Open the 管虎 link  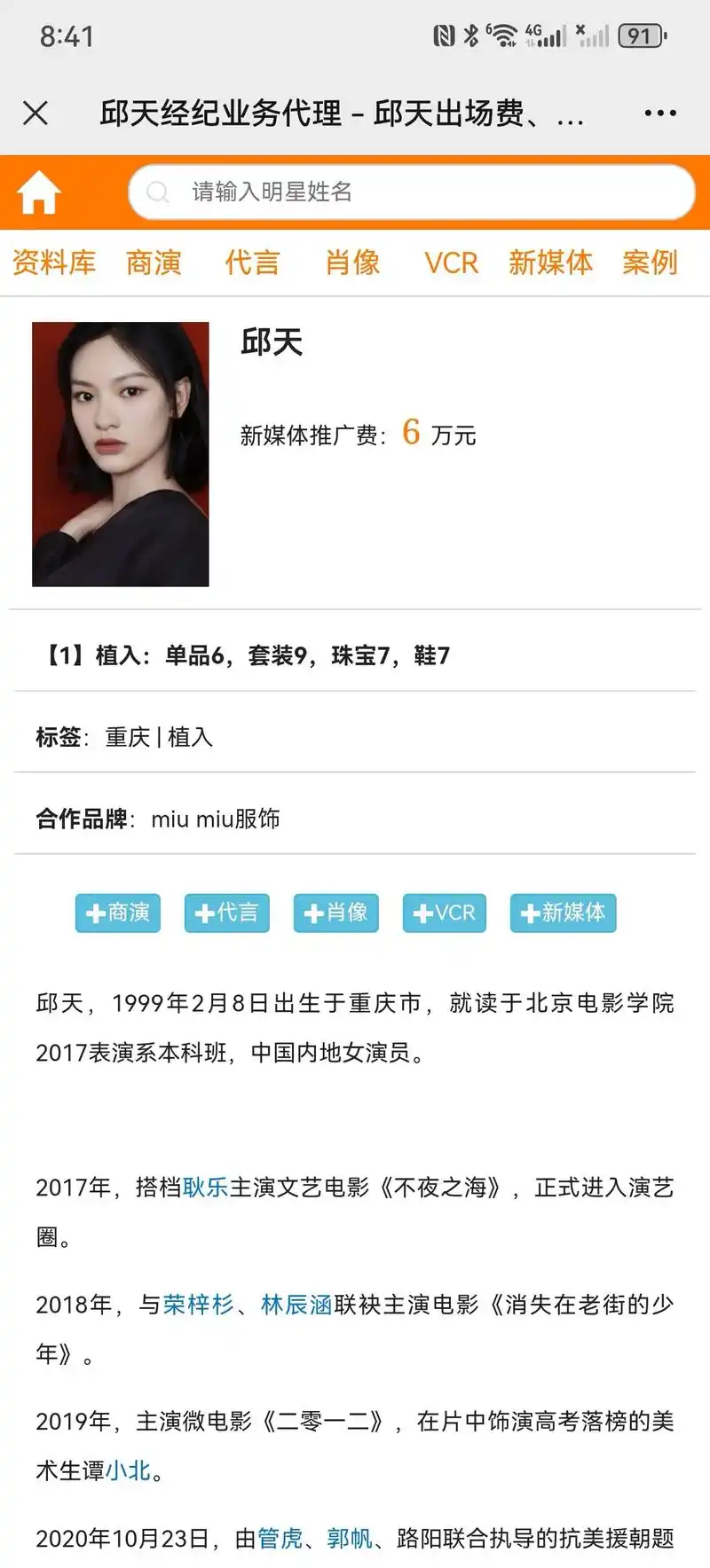[x=280, y=1539]
